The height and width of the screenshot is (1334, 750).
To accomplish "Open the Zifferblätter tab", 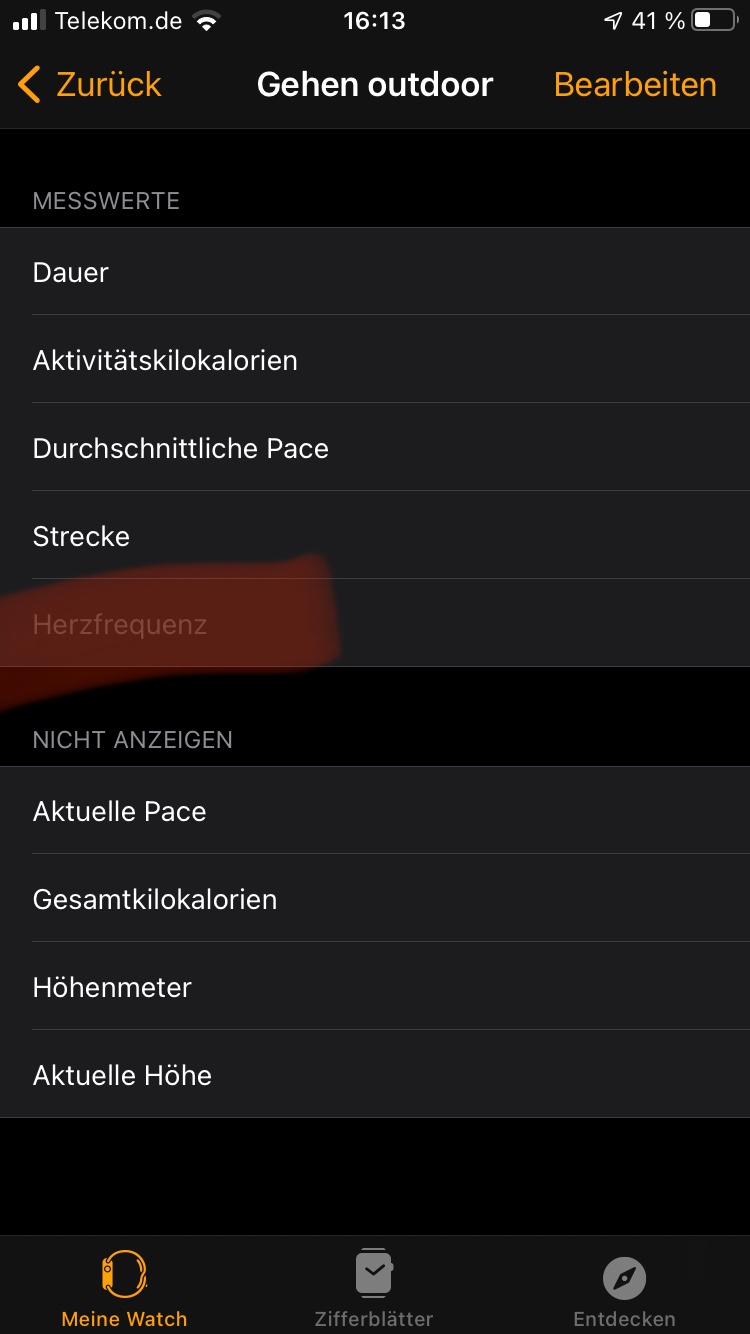I will (x=374, y=1288).
